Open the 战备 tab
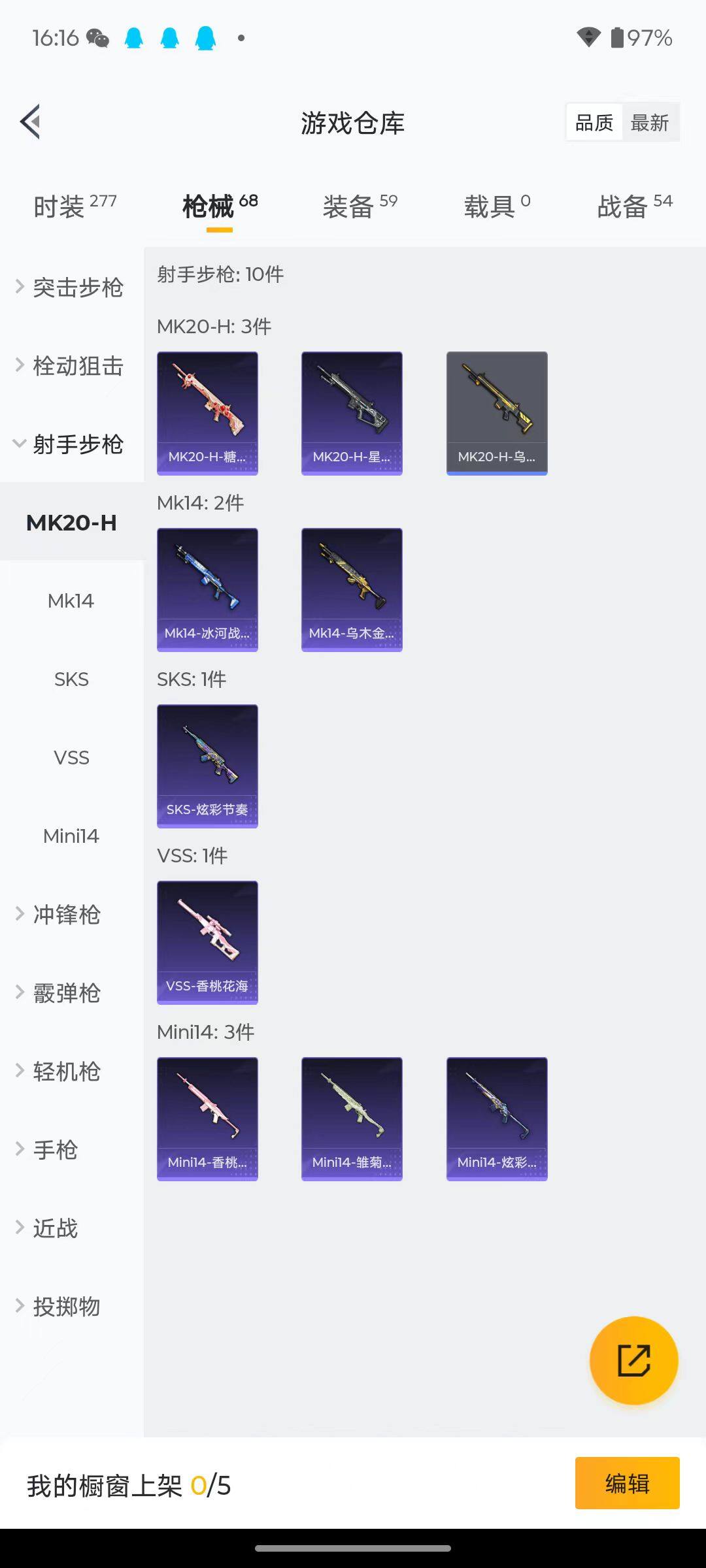The image size is (706, 1568). (634, 206)
